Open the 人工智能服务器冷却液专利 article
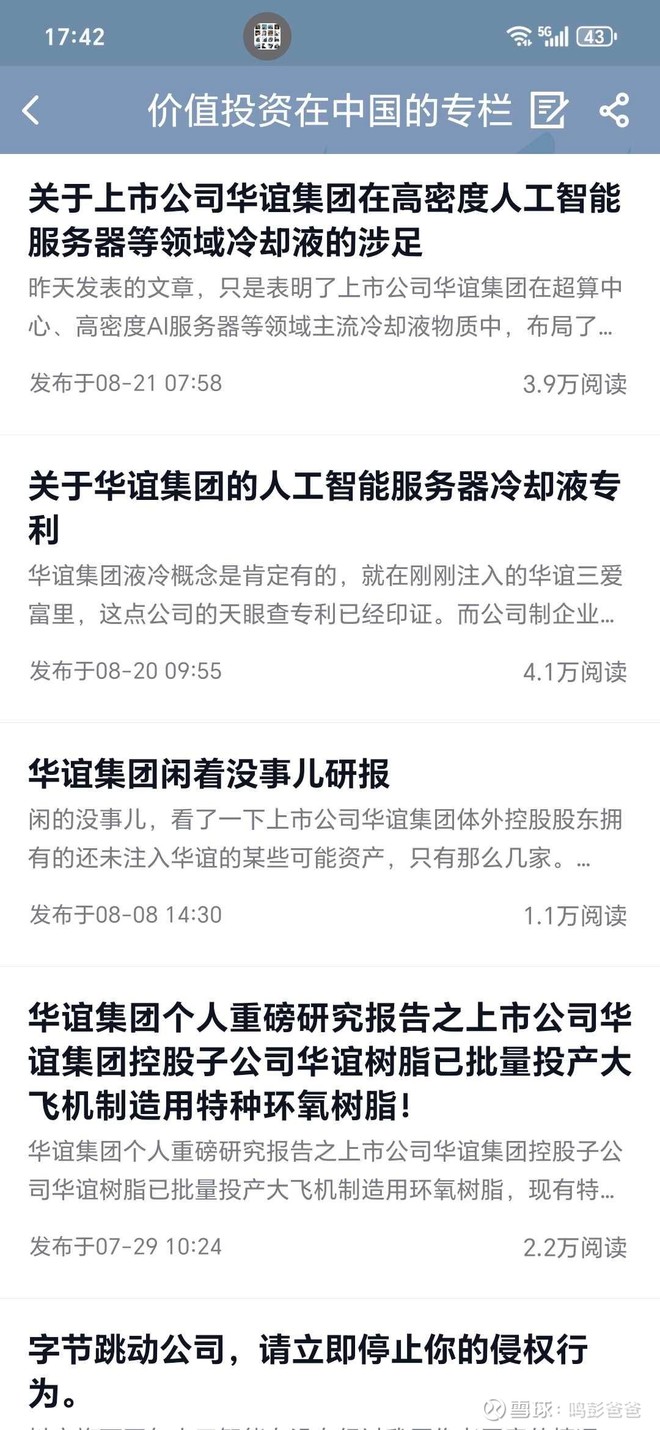660x1430 pixels. pyautogui.click(x=324, y=507)
